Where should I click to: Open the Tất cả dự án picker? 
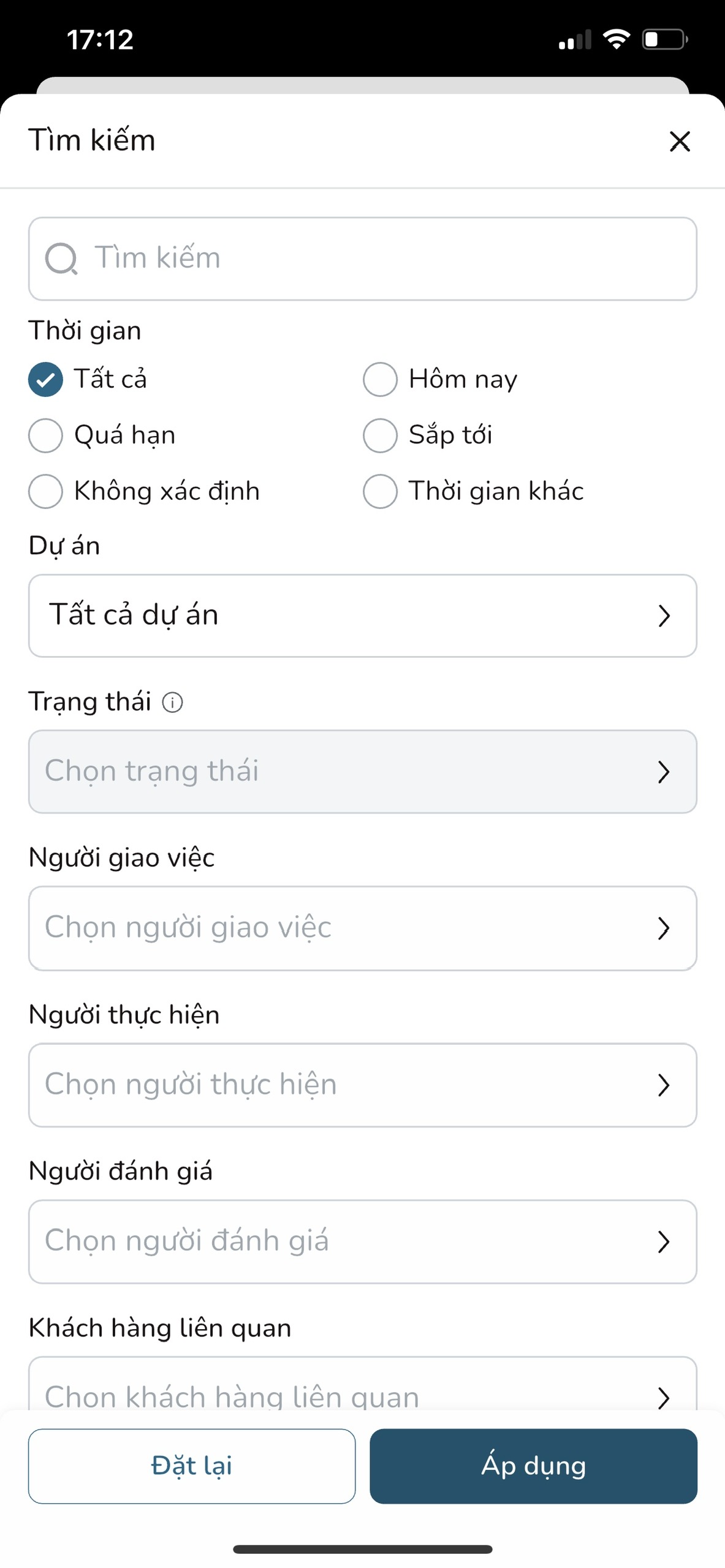coord(362,616)
